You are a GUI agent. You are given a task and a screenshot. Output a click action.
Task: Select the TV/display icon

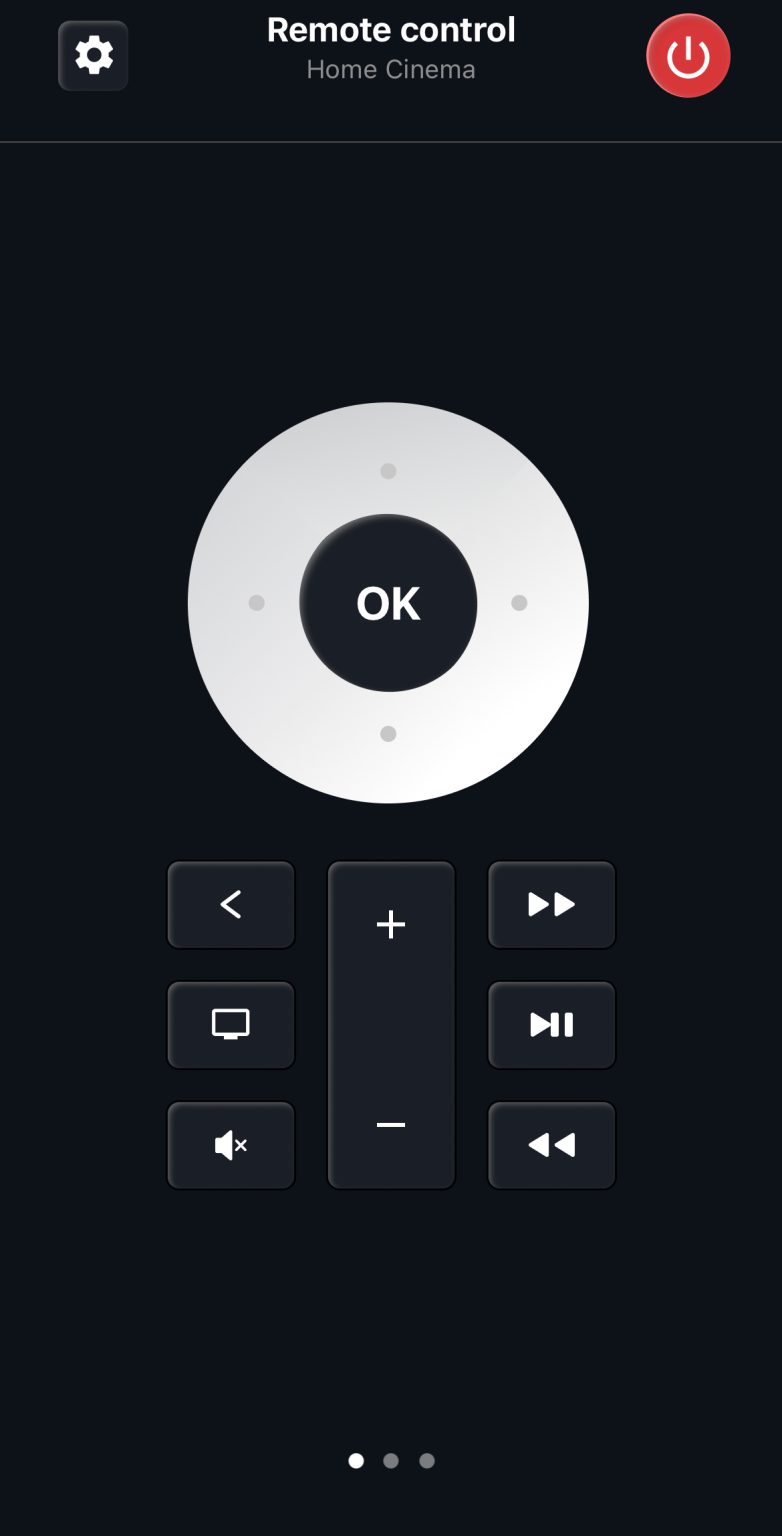(231, 1025)
